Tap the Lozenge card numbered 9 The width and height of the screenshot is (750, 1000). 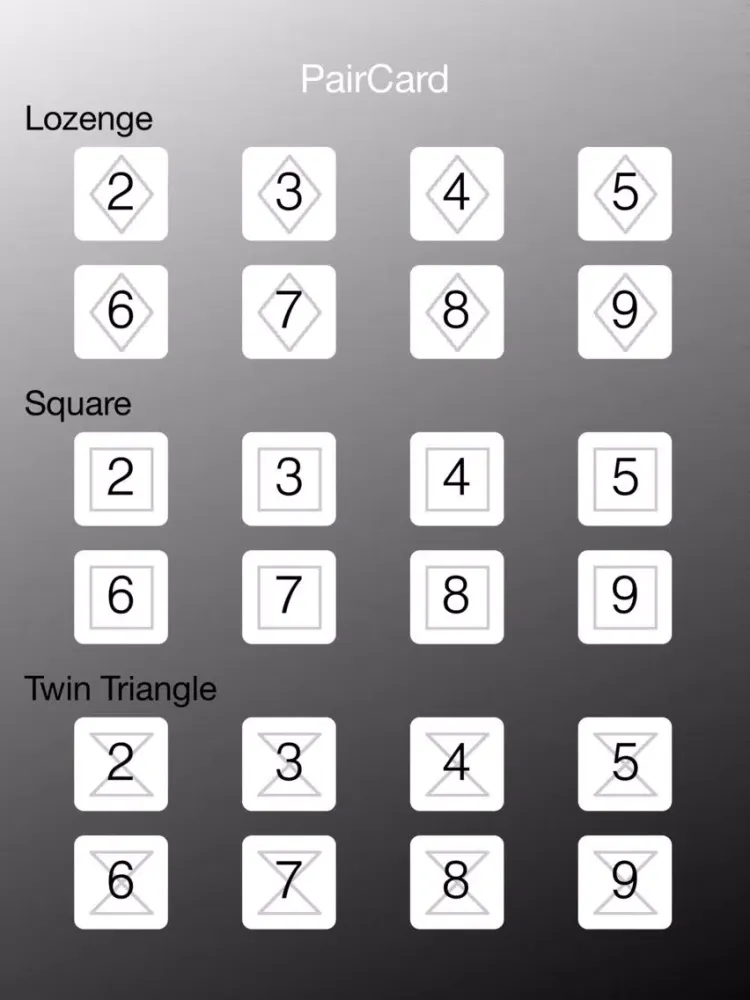pos(624,311)
